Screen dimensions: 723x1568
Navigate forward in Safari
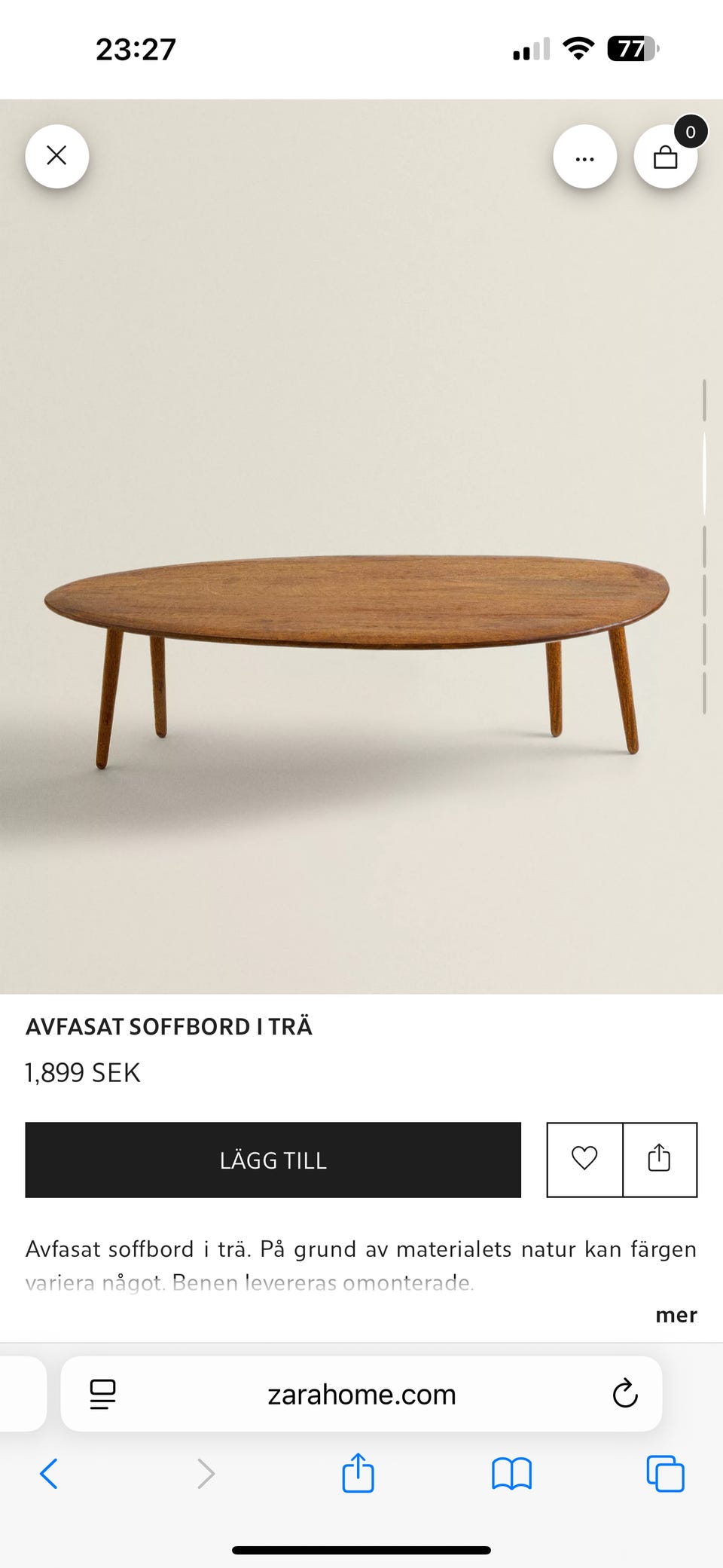[x=205, y=1475]
